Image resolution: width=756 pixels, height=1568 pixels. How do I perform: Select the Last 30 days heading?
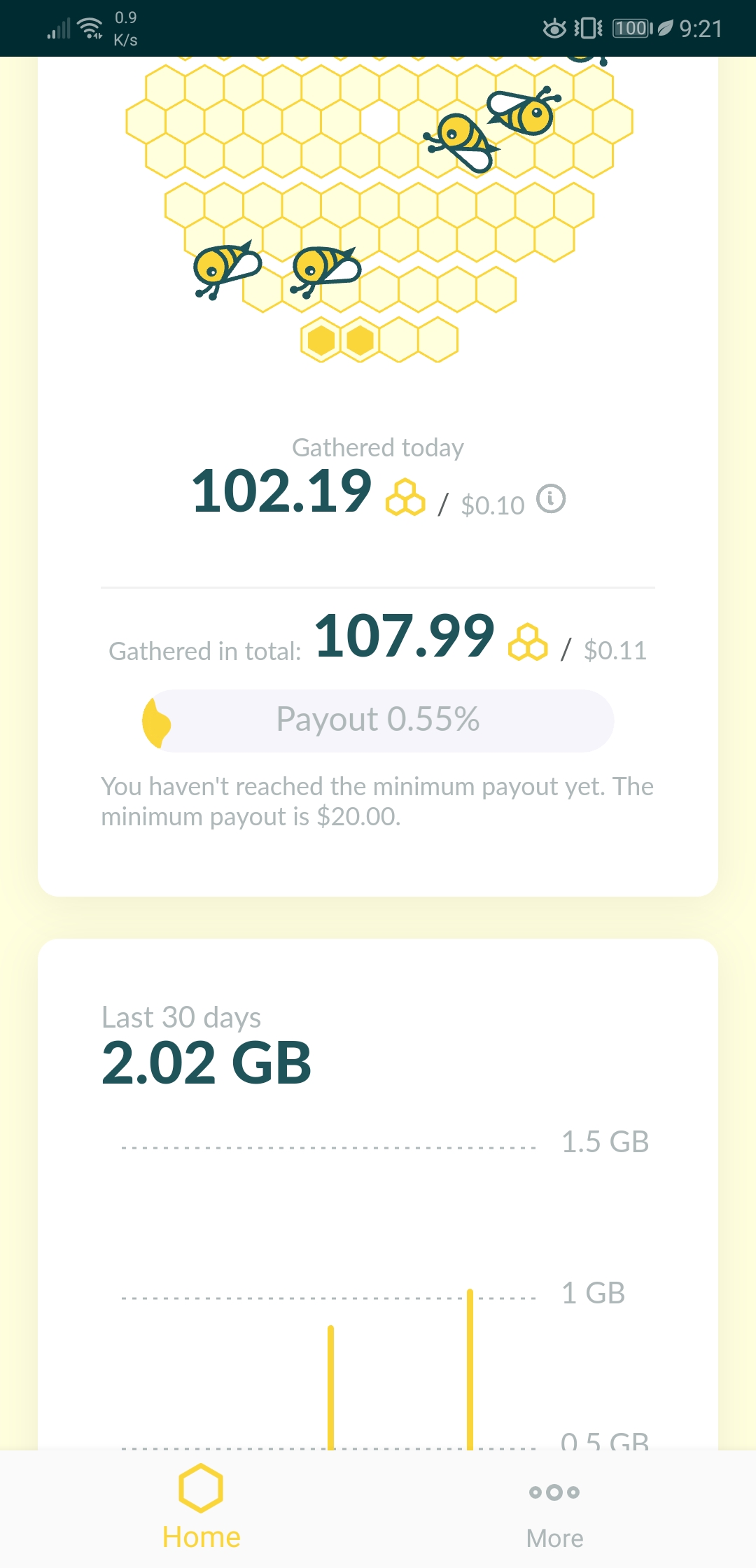coord(181,1017)
